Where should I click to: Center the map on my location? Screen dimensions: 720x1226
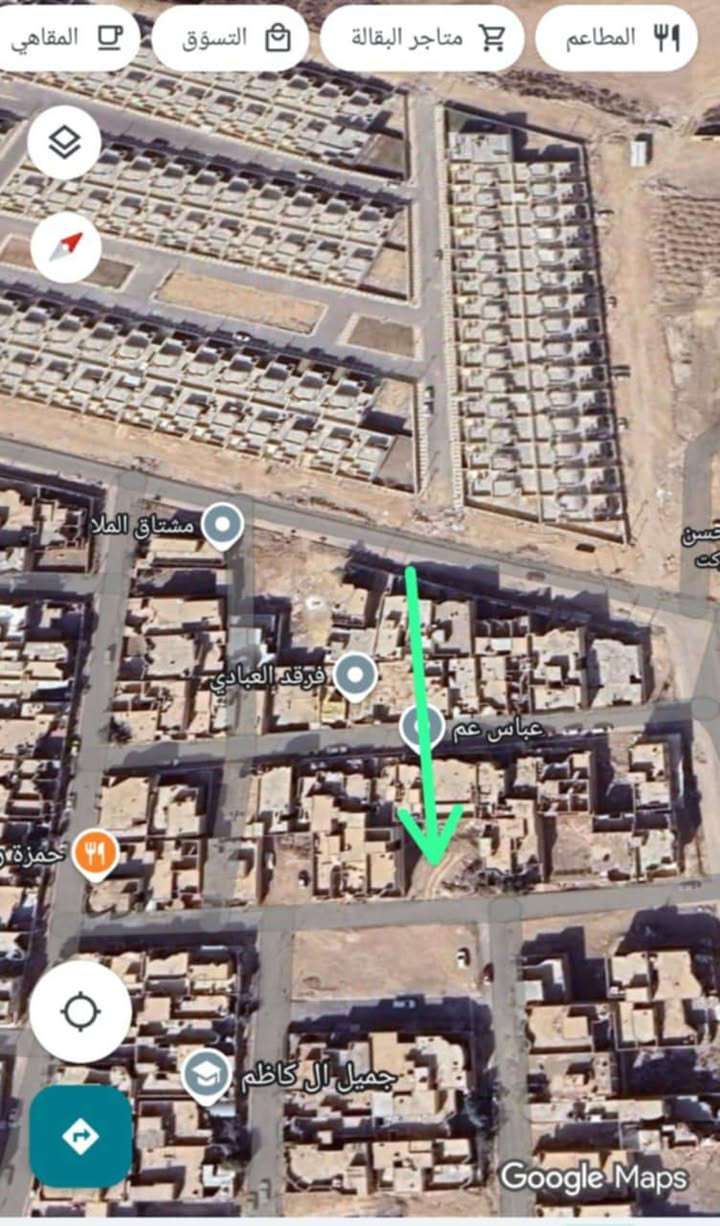(80, 1011)
